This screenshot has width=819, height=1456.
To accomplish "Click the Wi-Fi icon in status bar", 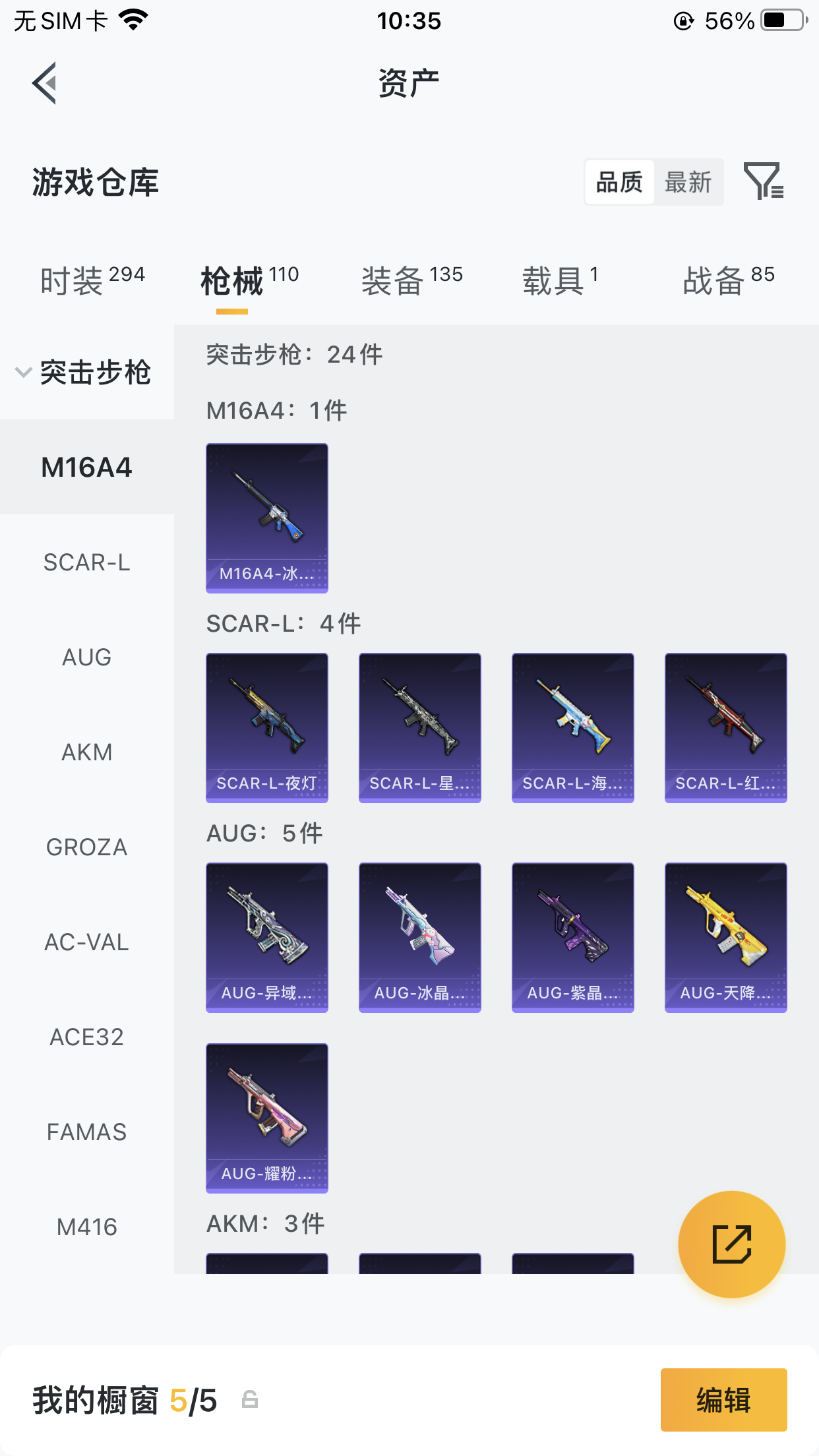I will click(x=131, y=20).
